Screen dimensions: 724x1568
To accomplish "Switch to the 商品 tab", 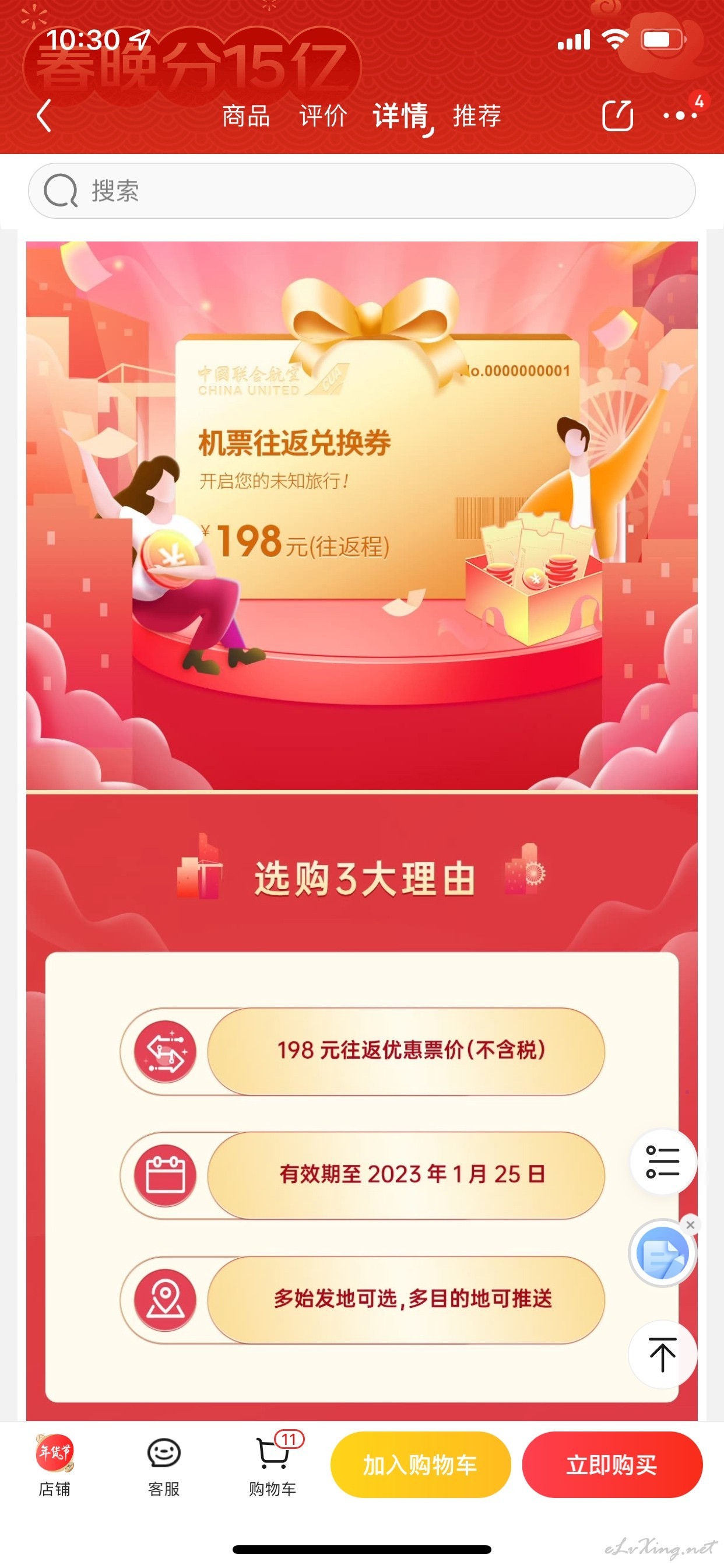I will coord(246,116).
